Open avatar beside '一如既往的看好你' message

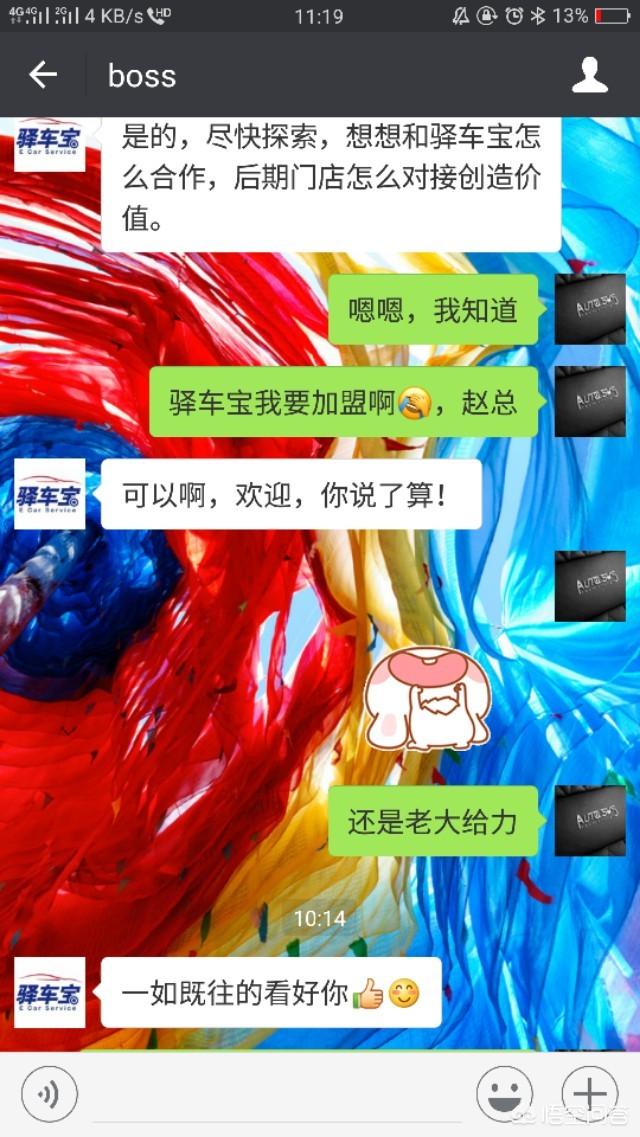click(50, 992)
